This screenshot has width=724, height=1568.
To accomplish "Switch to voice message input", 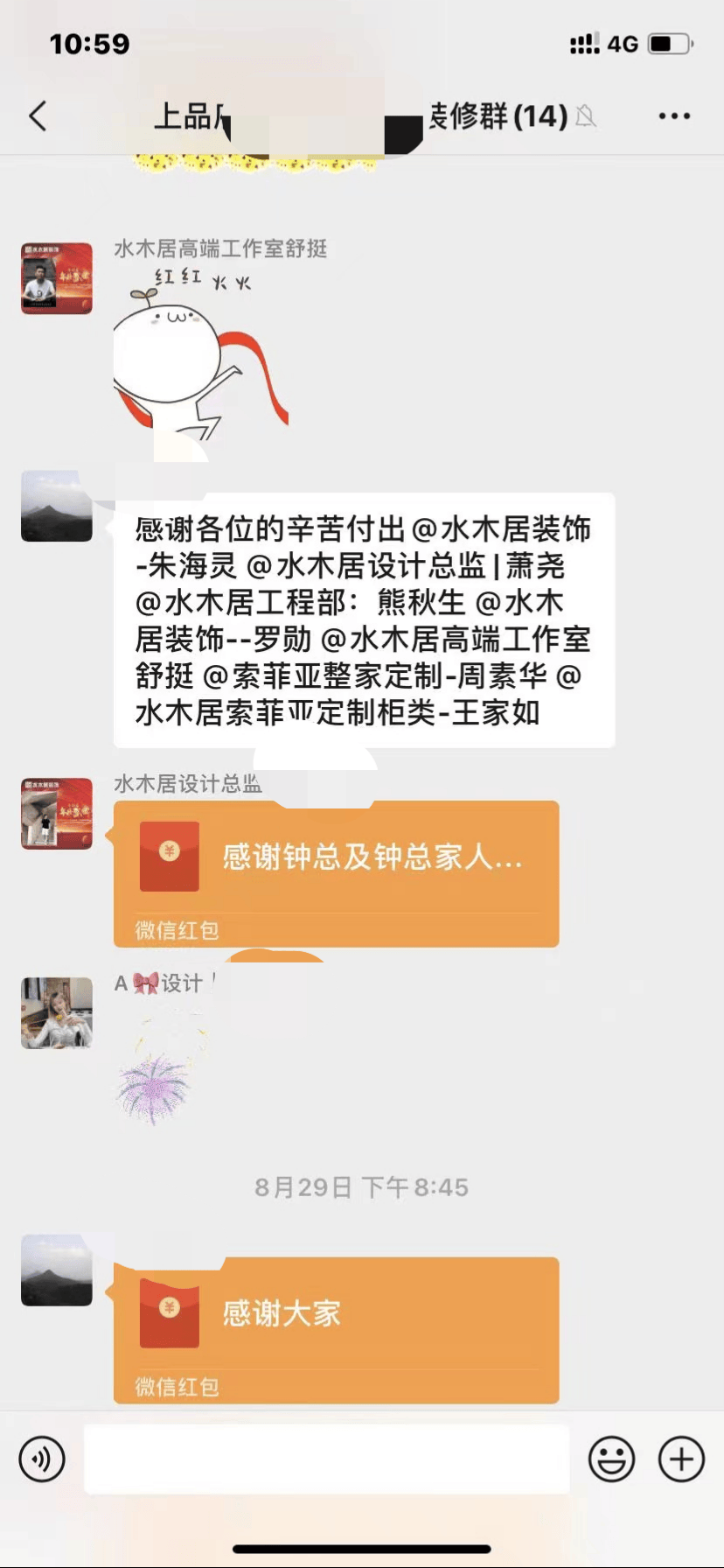I will click(x=42, y=1459).
